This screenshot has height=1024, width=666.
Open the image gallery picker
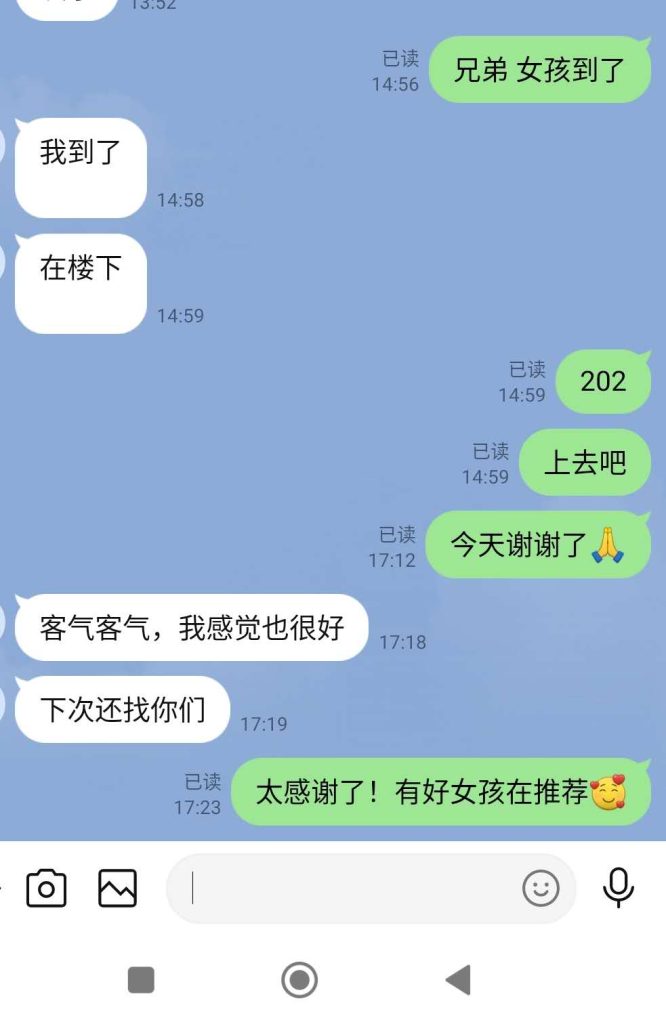pyautogui.click(x=117, y=888)
